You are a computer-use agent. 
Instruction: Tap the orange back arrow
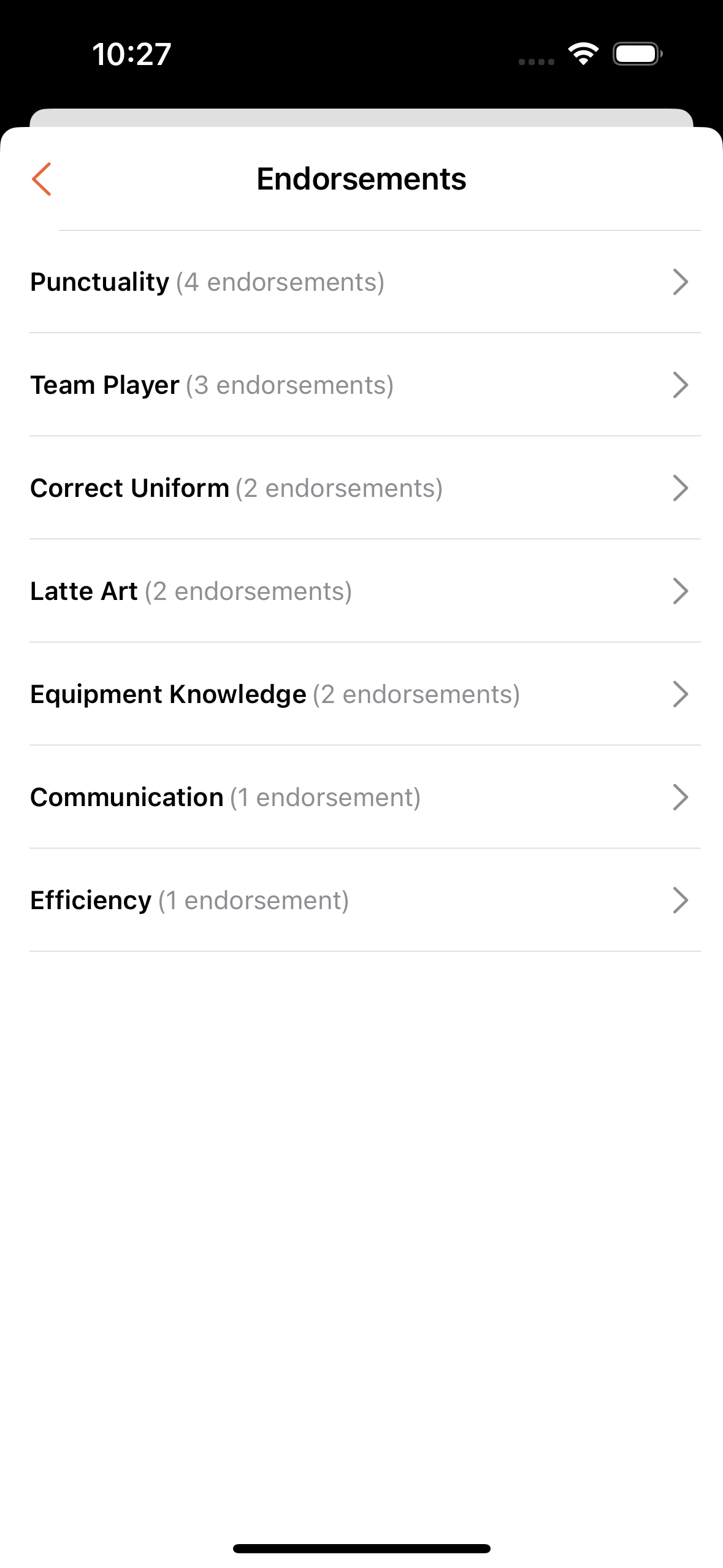coord(42,179)
